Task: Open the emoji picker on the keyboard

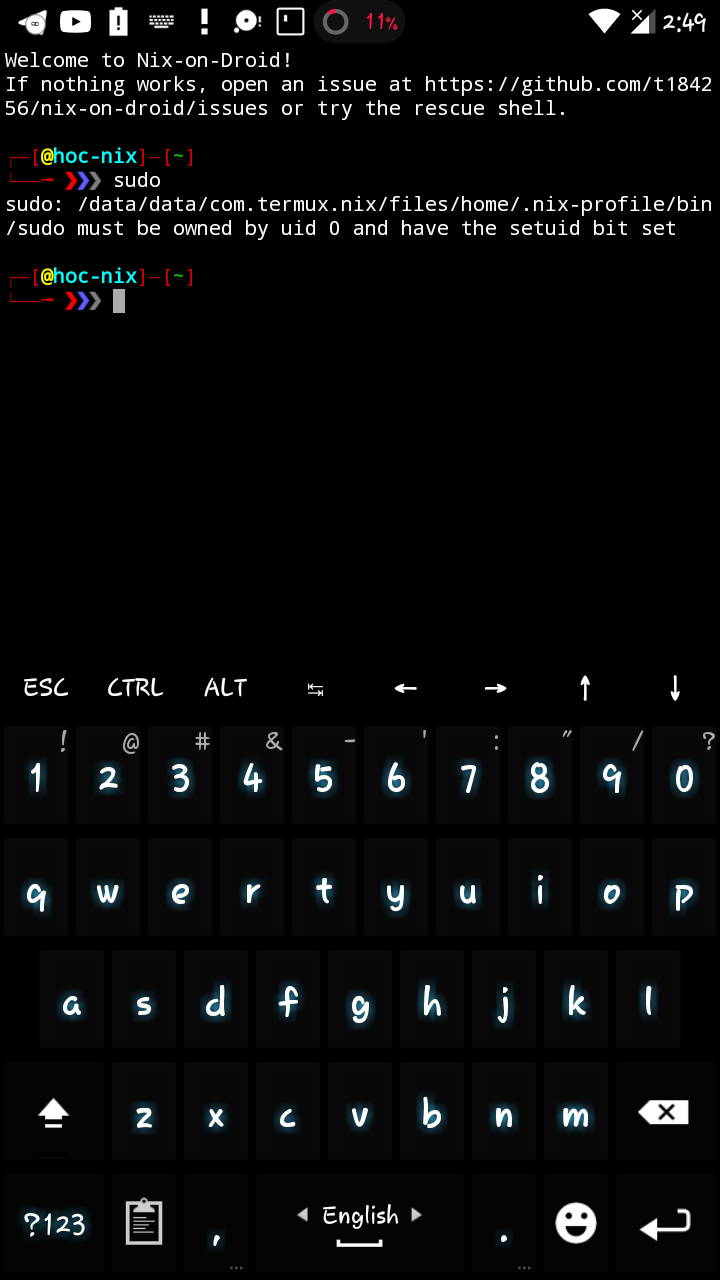Action: (576, 1223)
